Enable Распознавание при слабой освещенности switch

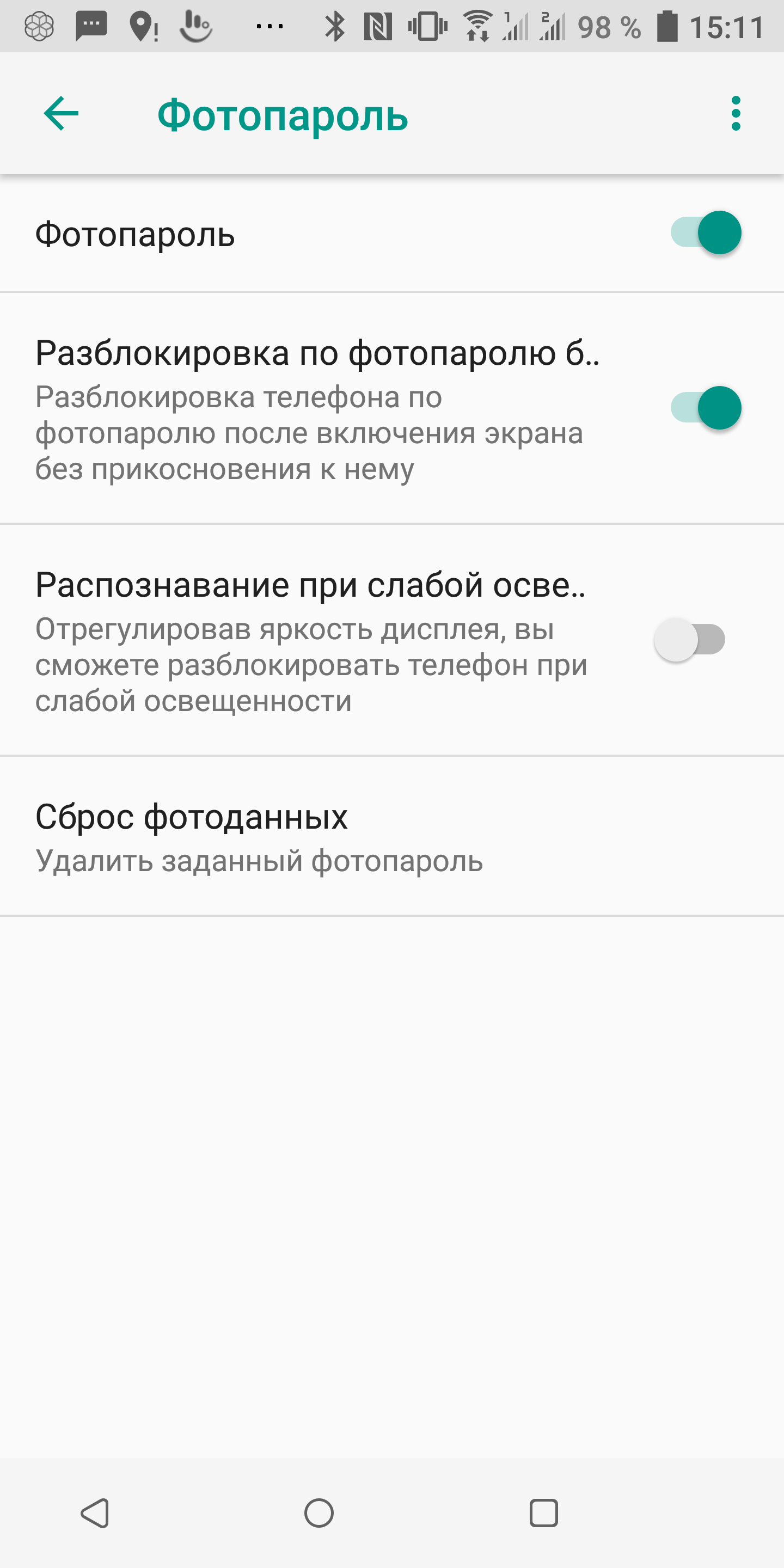click(x=690, y=640)
